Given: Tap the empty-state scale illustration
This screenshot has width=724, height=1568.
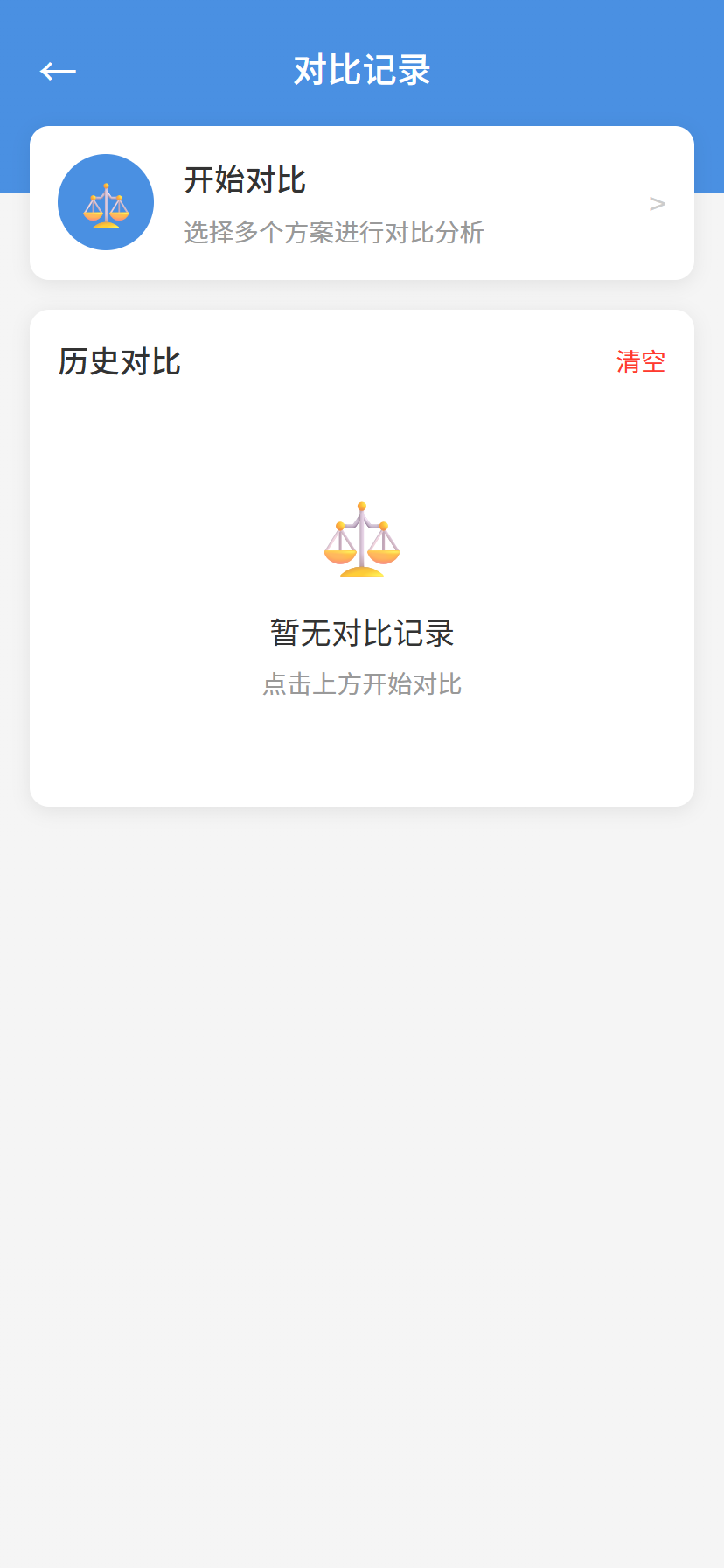Looking at the screenshot, I should tap(361, 538).
